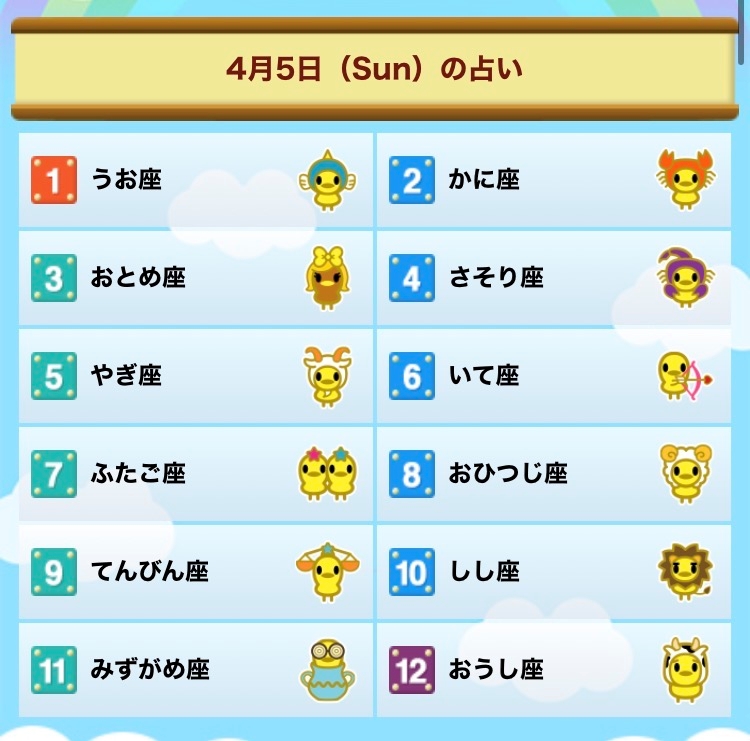This screenshot has height=741, width=750.
Task: View the さそり座 horoscope
Action: [554, 278]
